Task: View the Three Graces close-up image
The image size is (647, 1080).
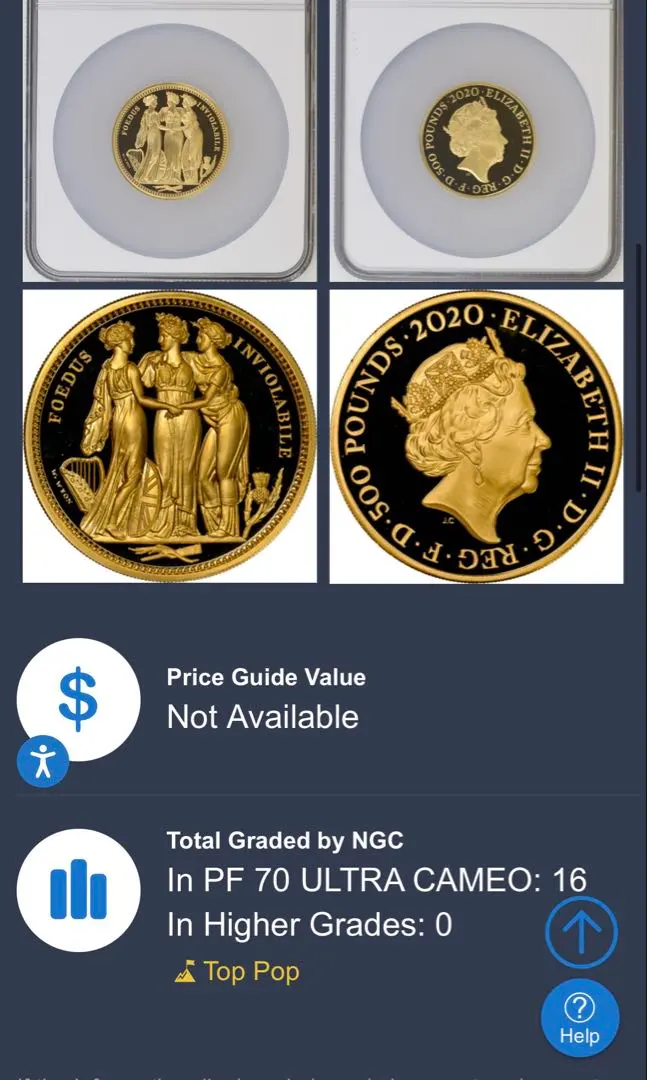Action: [x=170, y=436]
